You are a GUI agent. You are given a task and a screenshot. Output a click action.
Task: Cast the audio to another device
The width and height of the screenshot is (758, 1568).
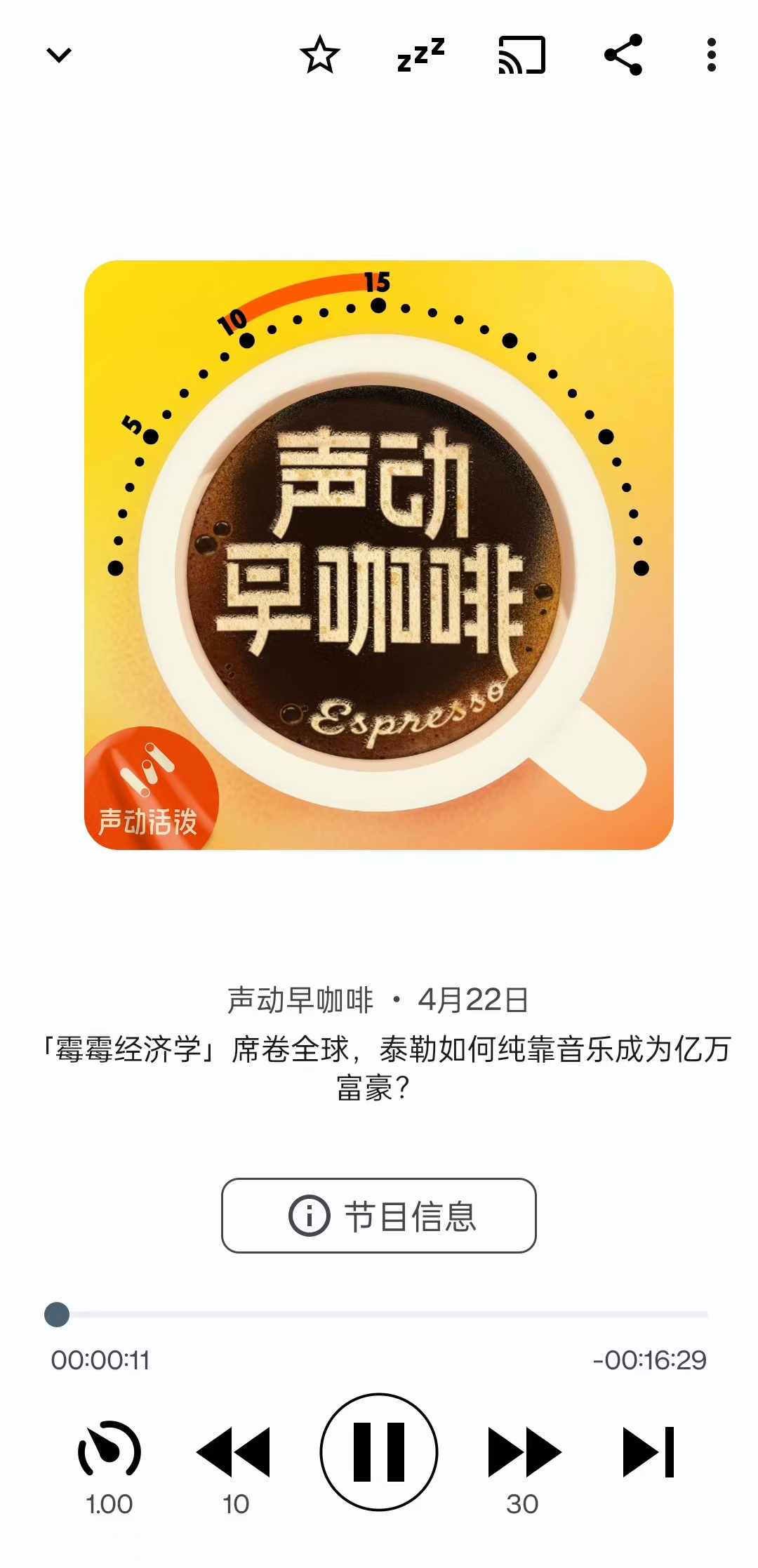(521, 55)
